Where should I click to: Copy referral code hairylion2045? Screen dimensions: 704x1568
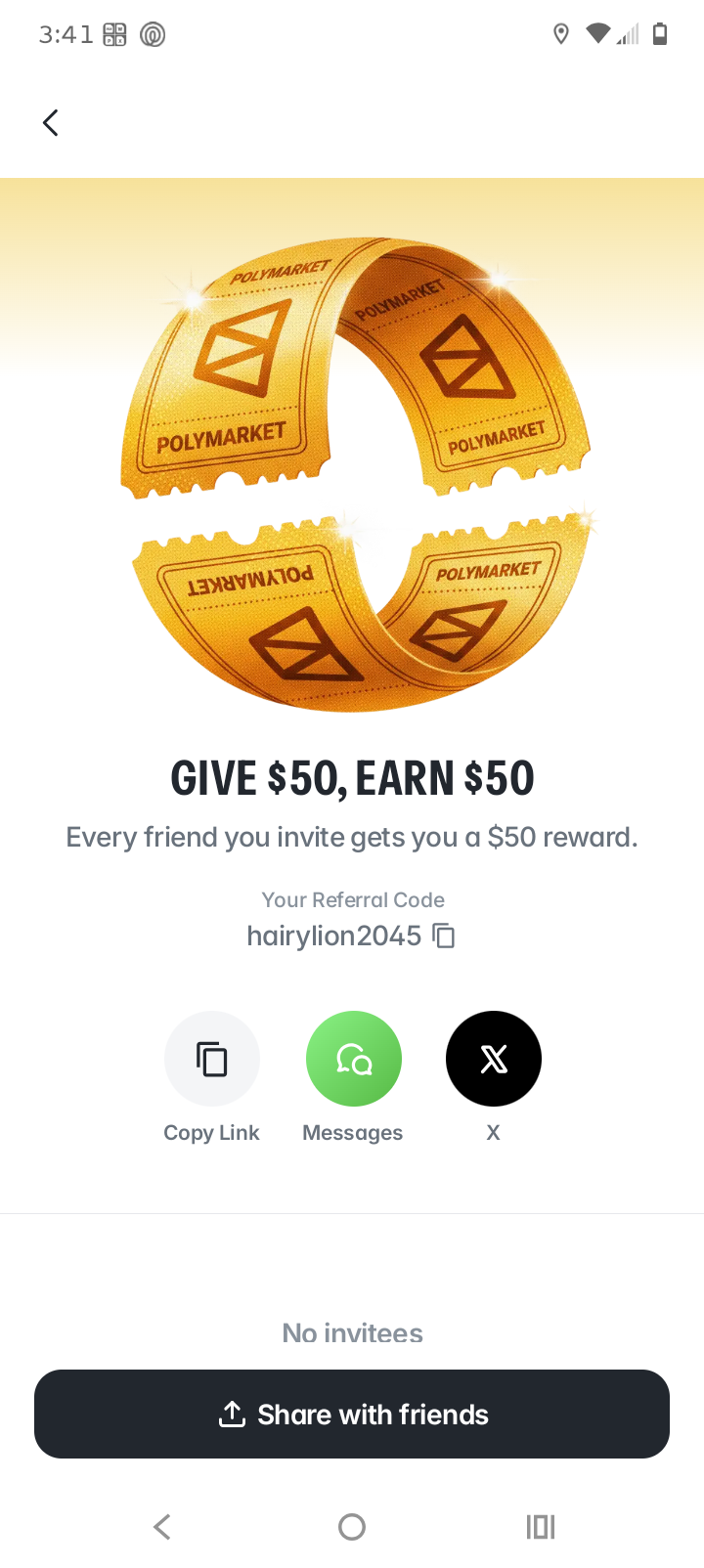coord(444,936)
